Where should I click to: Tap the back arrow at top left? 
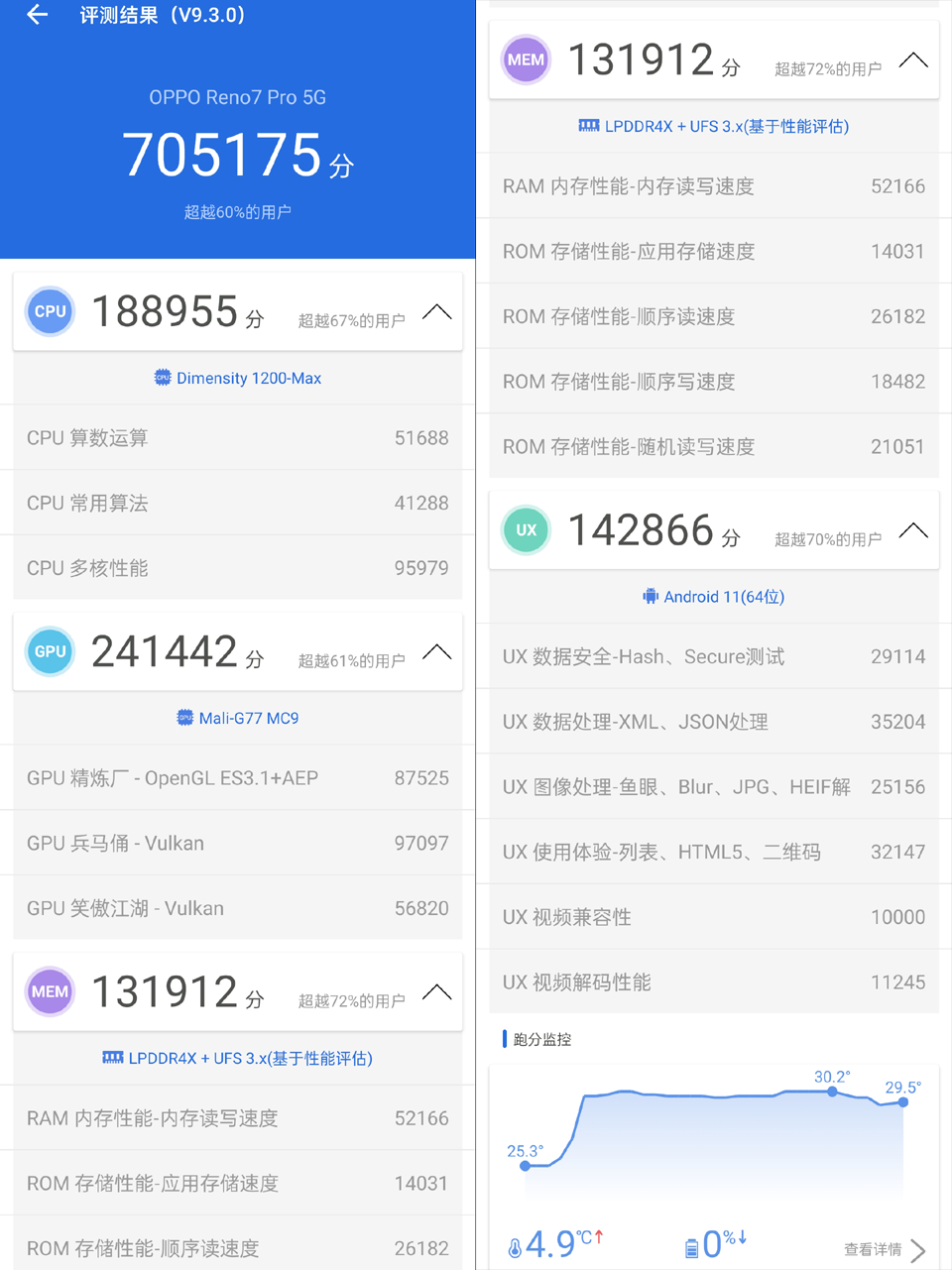(x=37, y=15)
